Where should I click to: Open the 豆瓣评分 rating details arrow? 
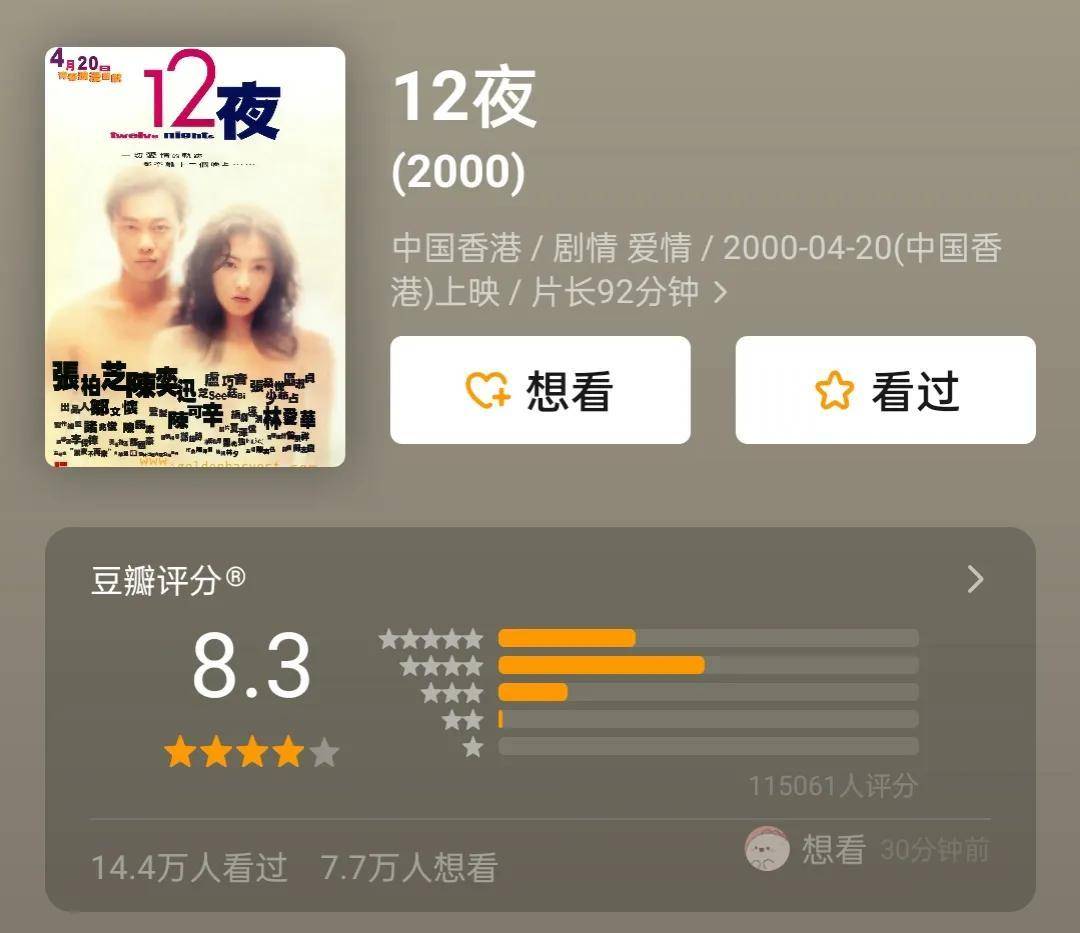tap(975, 579)
